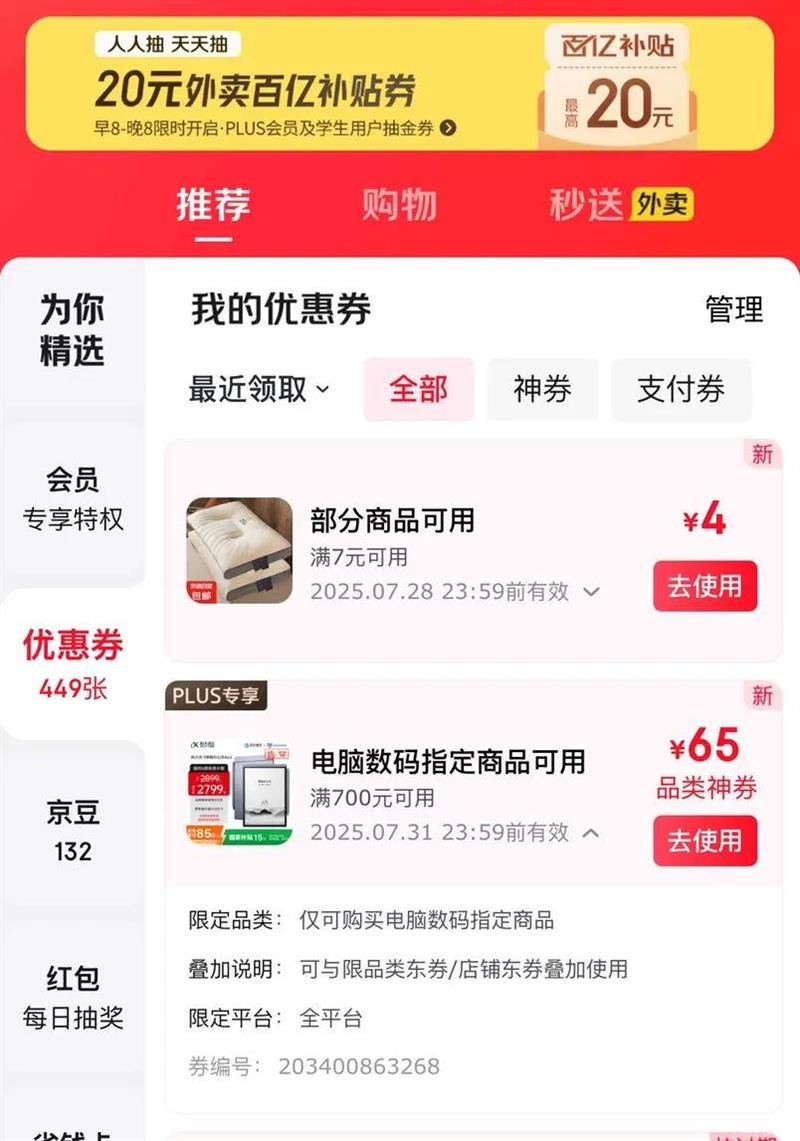Select 优惠券 449张 in the side menu
Viewport: 800px width, 1141px height.
coord(72,664)
